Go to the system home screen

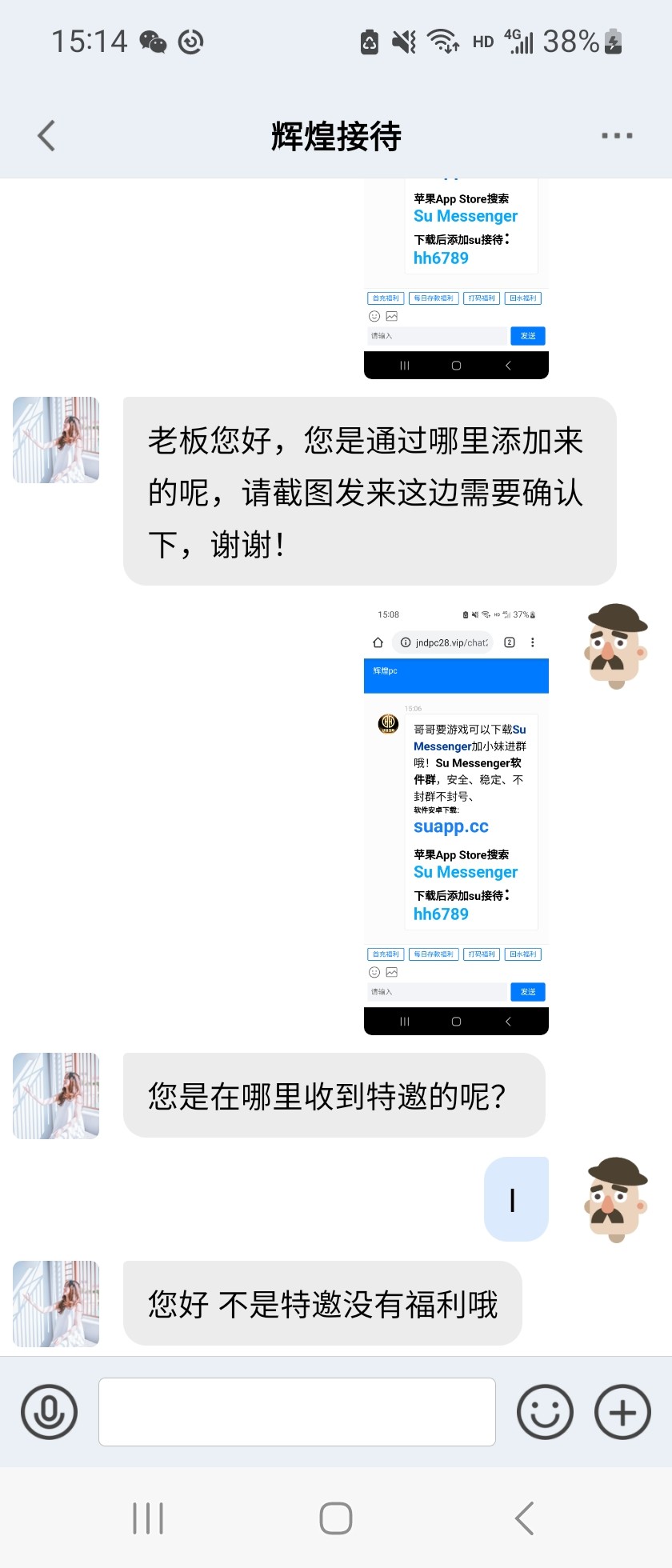pyautogui.click(x=336, y=1518)
